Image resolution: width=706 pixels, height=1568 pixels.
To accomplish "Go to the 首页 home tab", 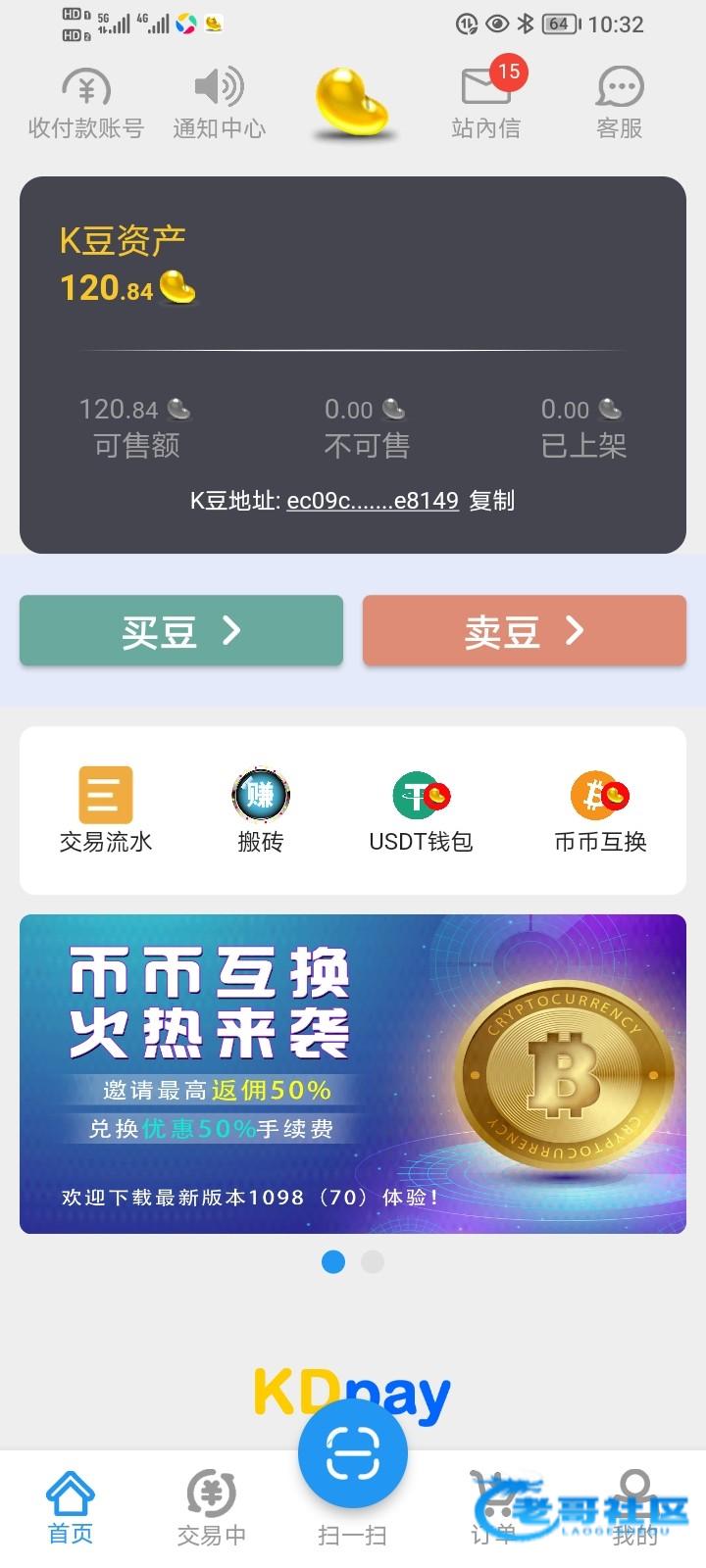I will pyautogui.click(x=71, y=1508).
